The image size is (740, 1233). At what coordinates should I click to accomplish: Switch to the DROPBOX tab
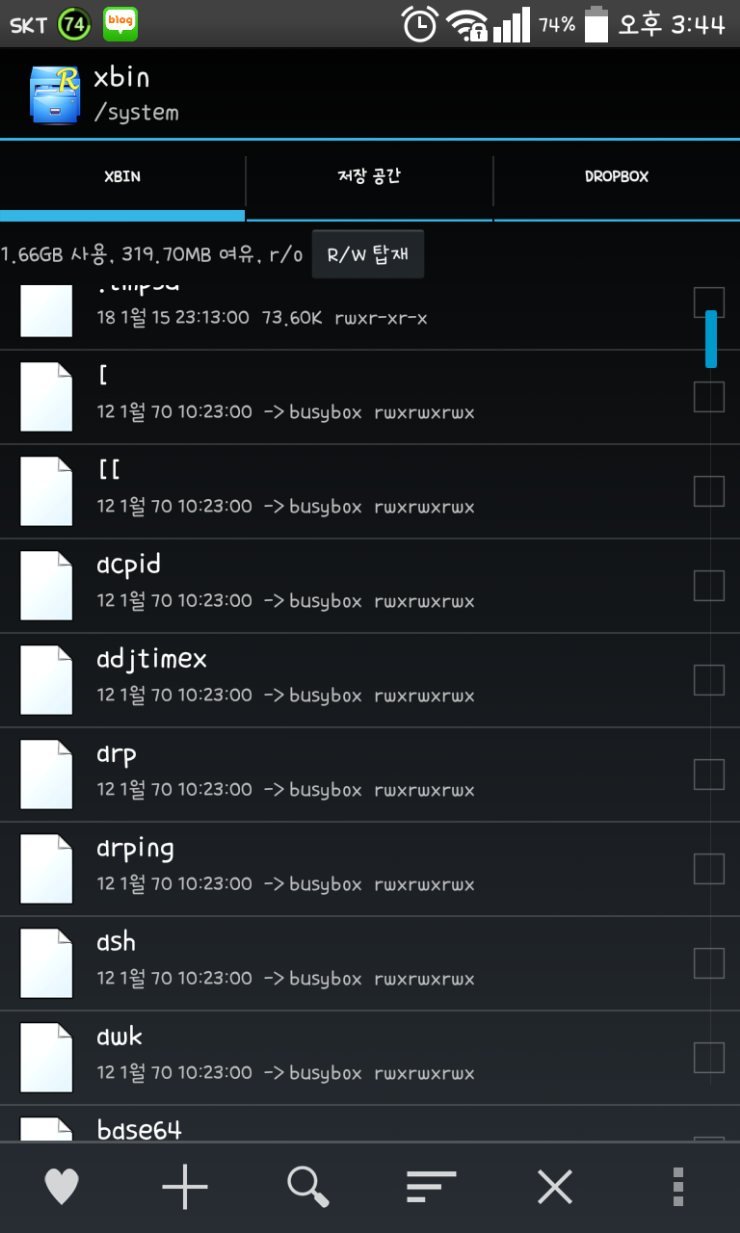(x=616, y=177)
